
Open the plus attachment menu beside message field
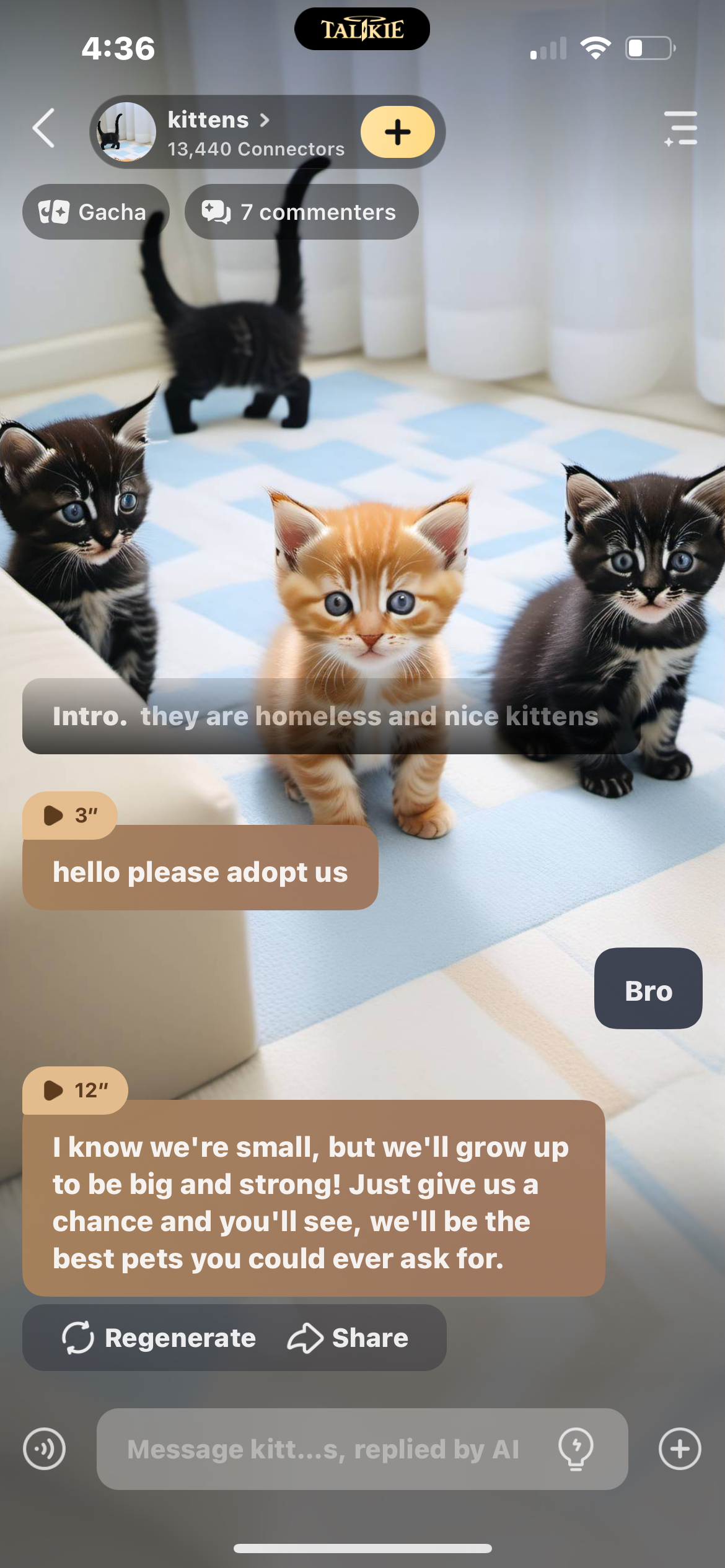point(680,1449)
